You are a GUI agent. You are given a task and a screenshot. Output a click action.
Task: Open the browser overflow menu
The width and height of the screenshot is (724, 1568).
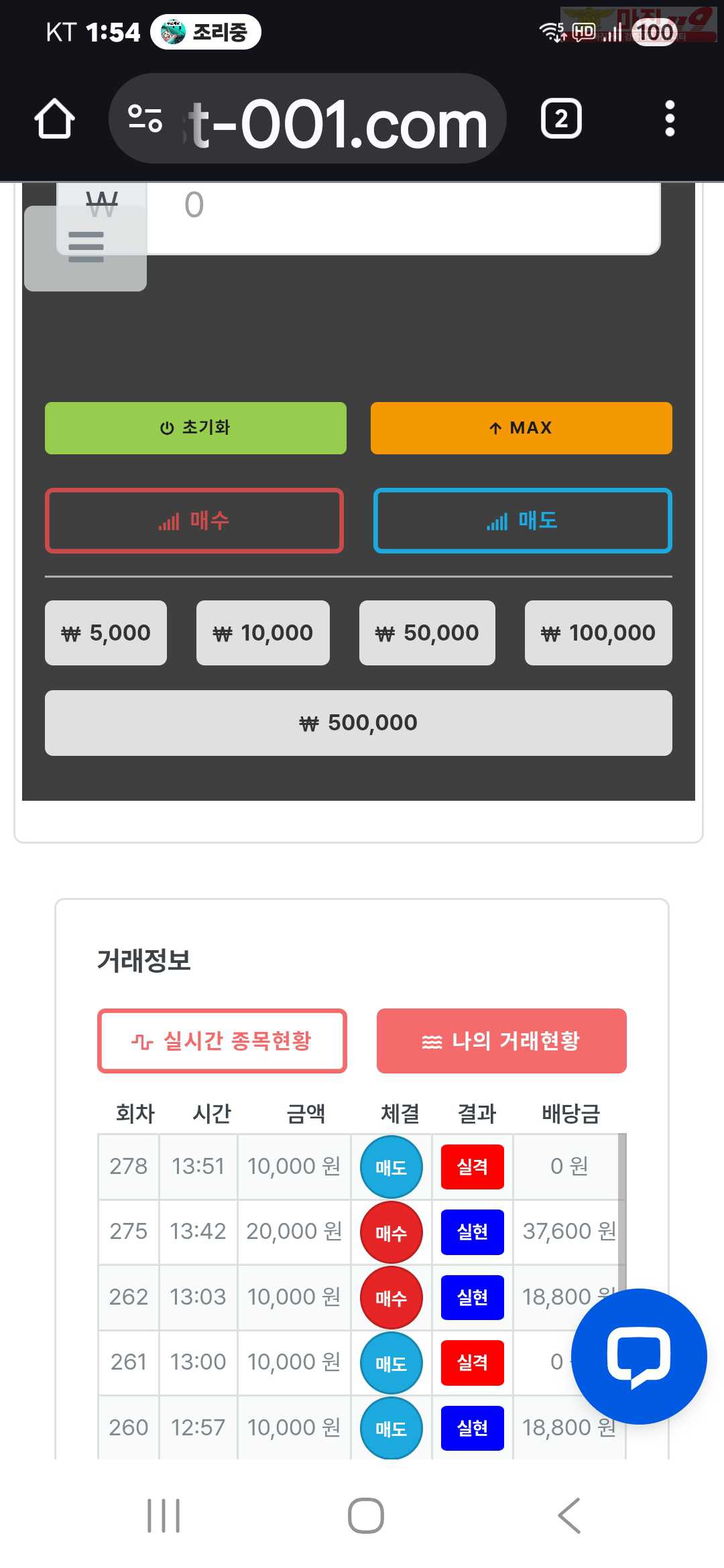[x=669, y=119]
